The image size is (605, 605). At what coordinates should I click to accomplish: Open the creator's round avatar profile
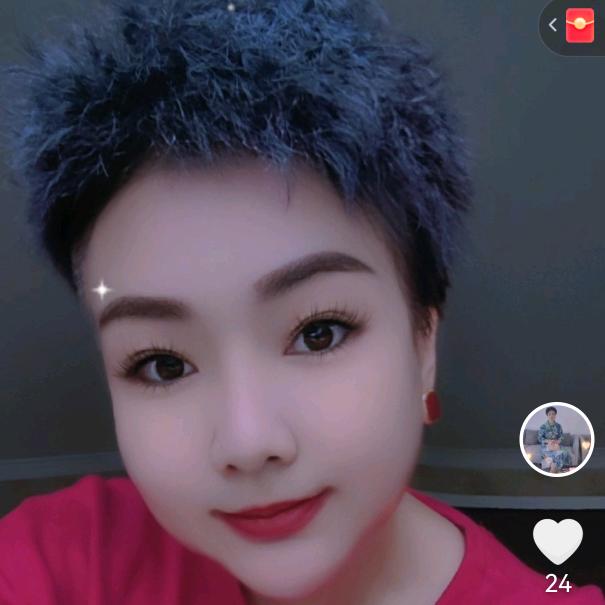[x=557, y=439]
